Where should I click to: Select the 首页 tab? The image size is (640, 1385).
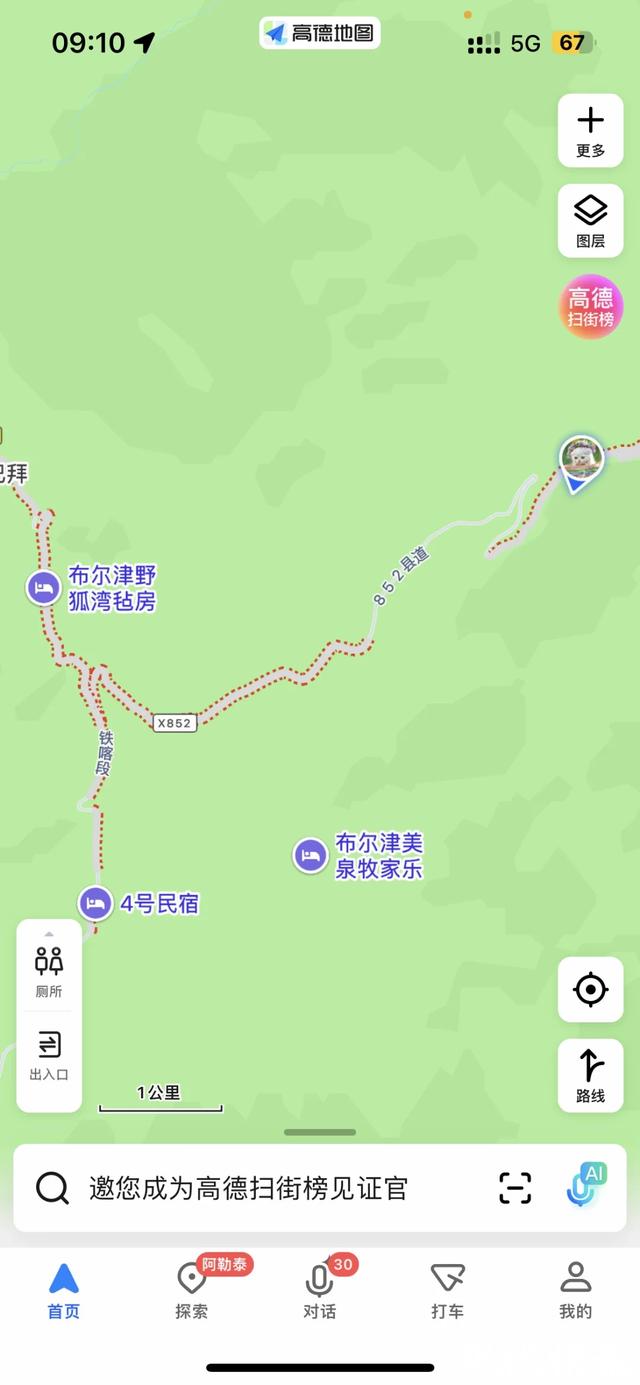(64, 1290)
